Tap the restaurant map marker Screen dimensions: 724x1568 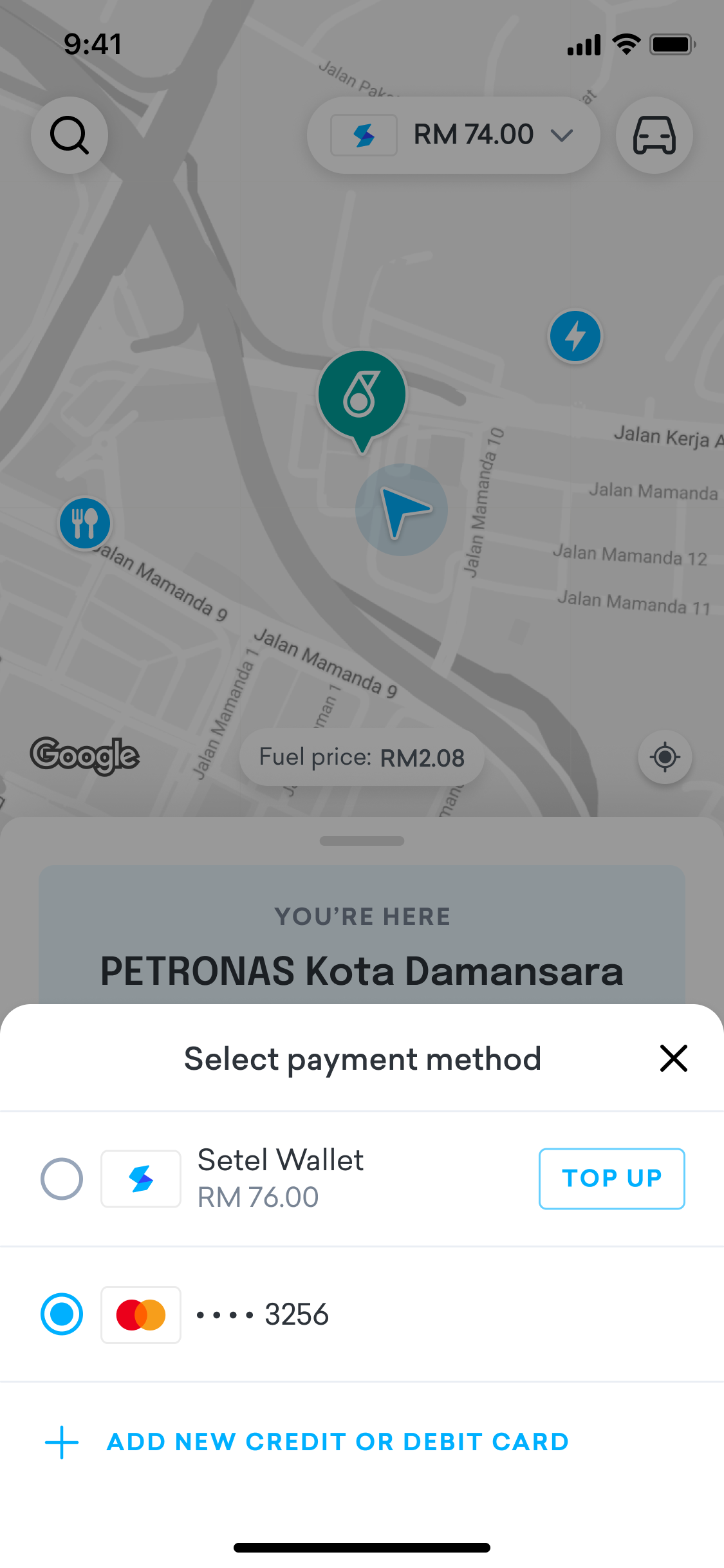coord(85,523)
